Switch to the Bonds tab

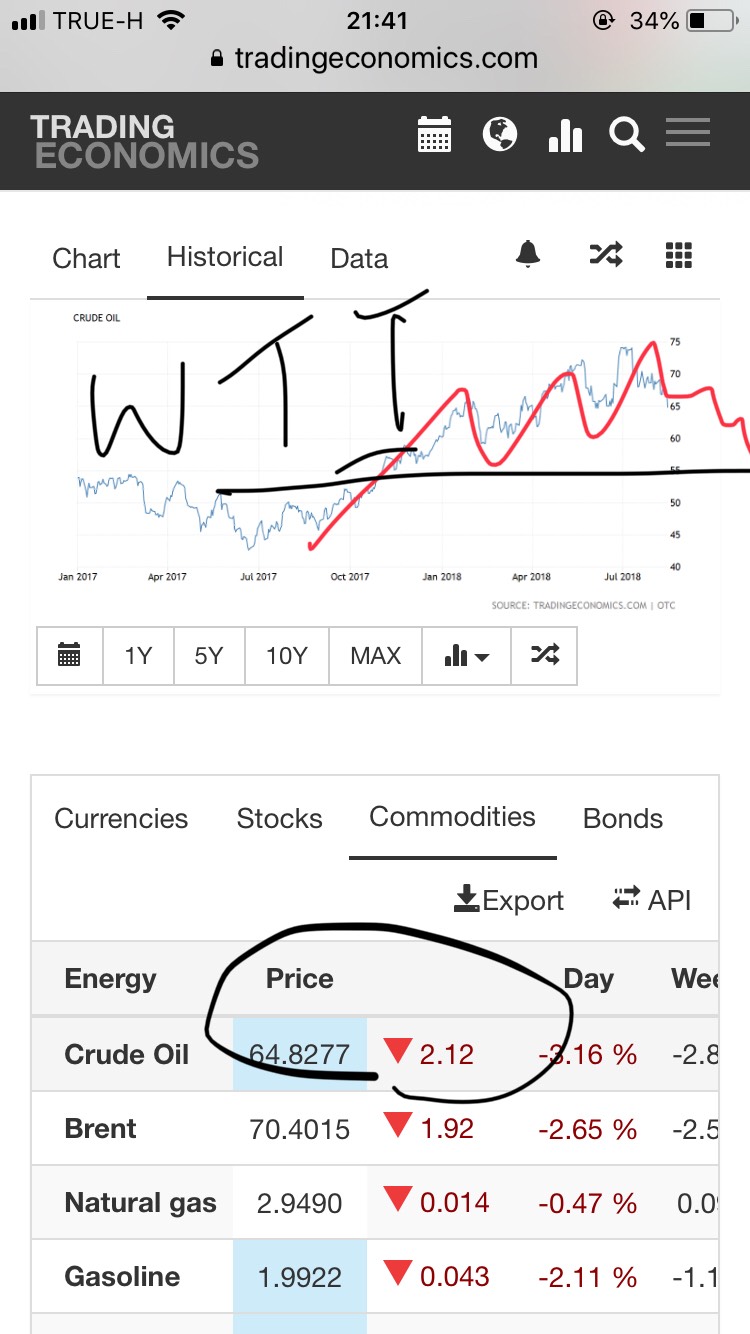tap(623, 818)
